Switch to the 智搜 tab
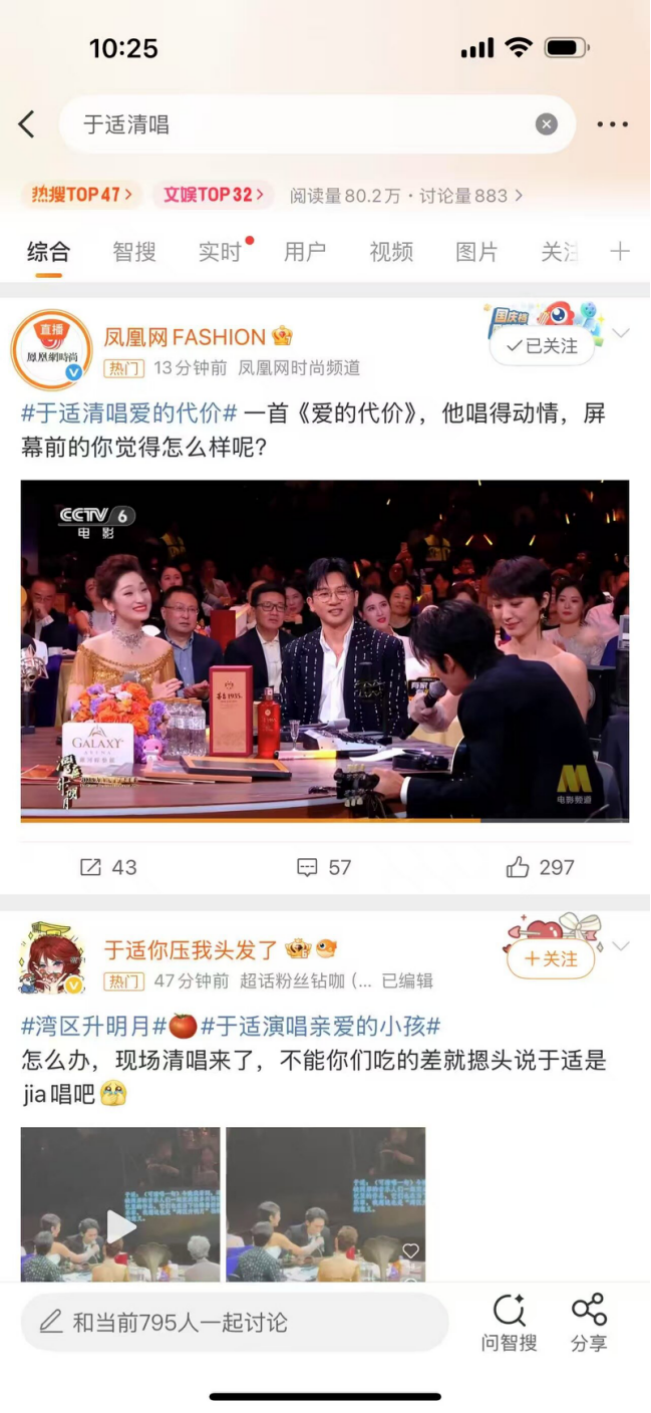The height and width of the screenshot is (1413, 651). pyautogui.click(x=134, y=252)
